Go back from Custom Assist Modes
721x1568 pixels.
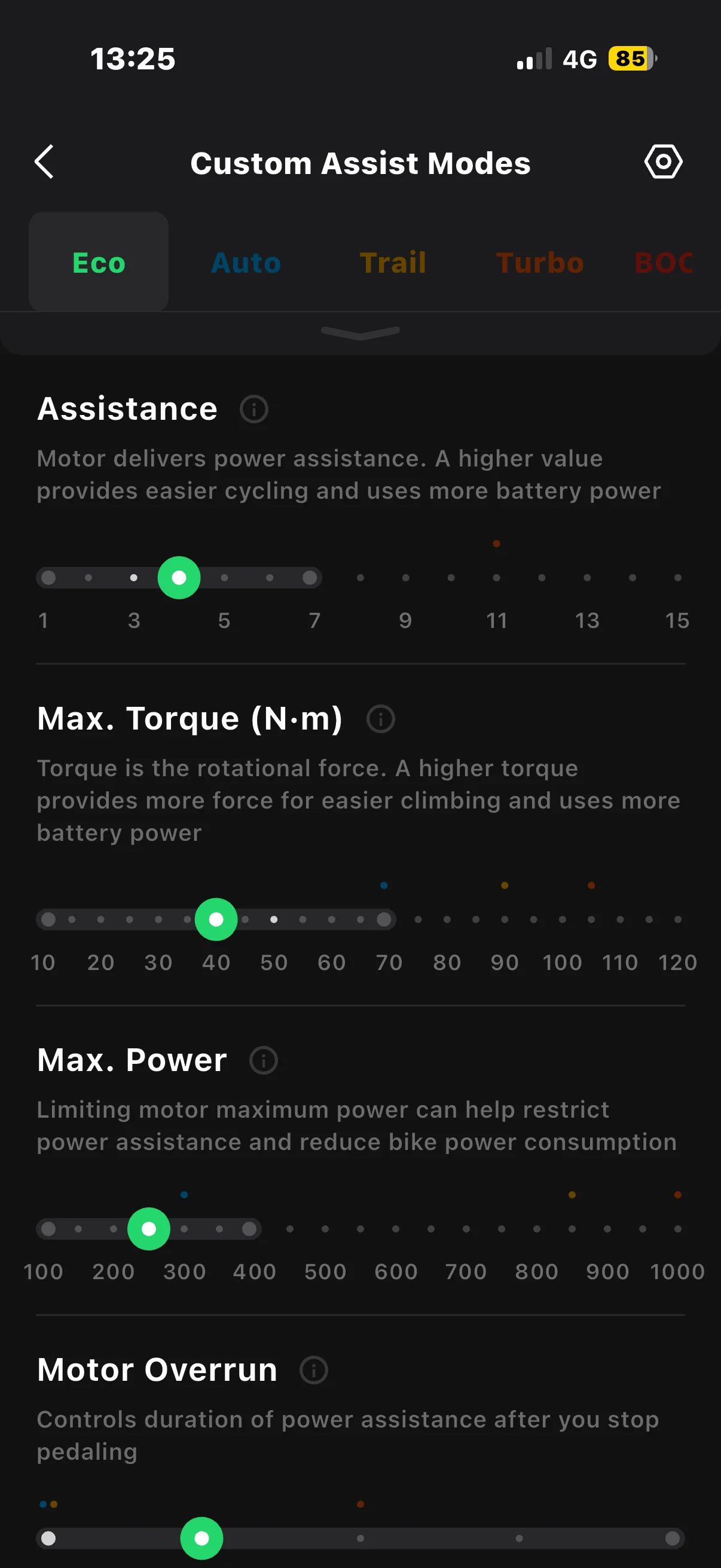tap(44, 162)
